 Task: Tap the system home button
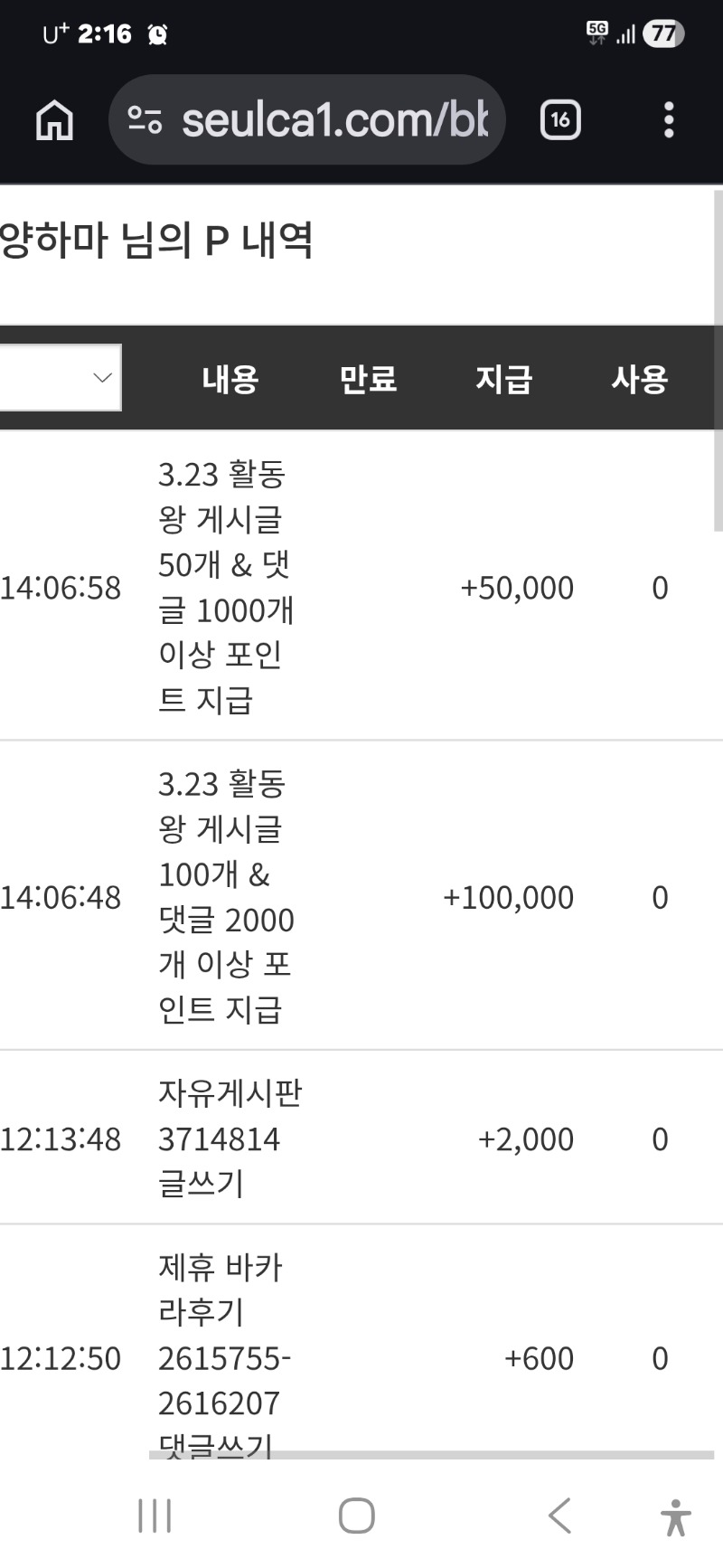click(x=357, y=1516)
